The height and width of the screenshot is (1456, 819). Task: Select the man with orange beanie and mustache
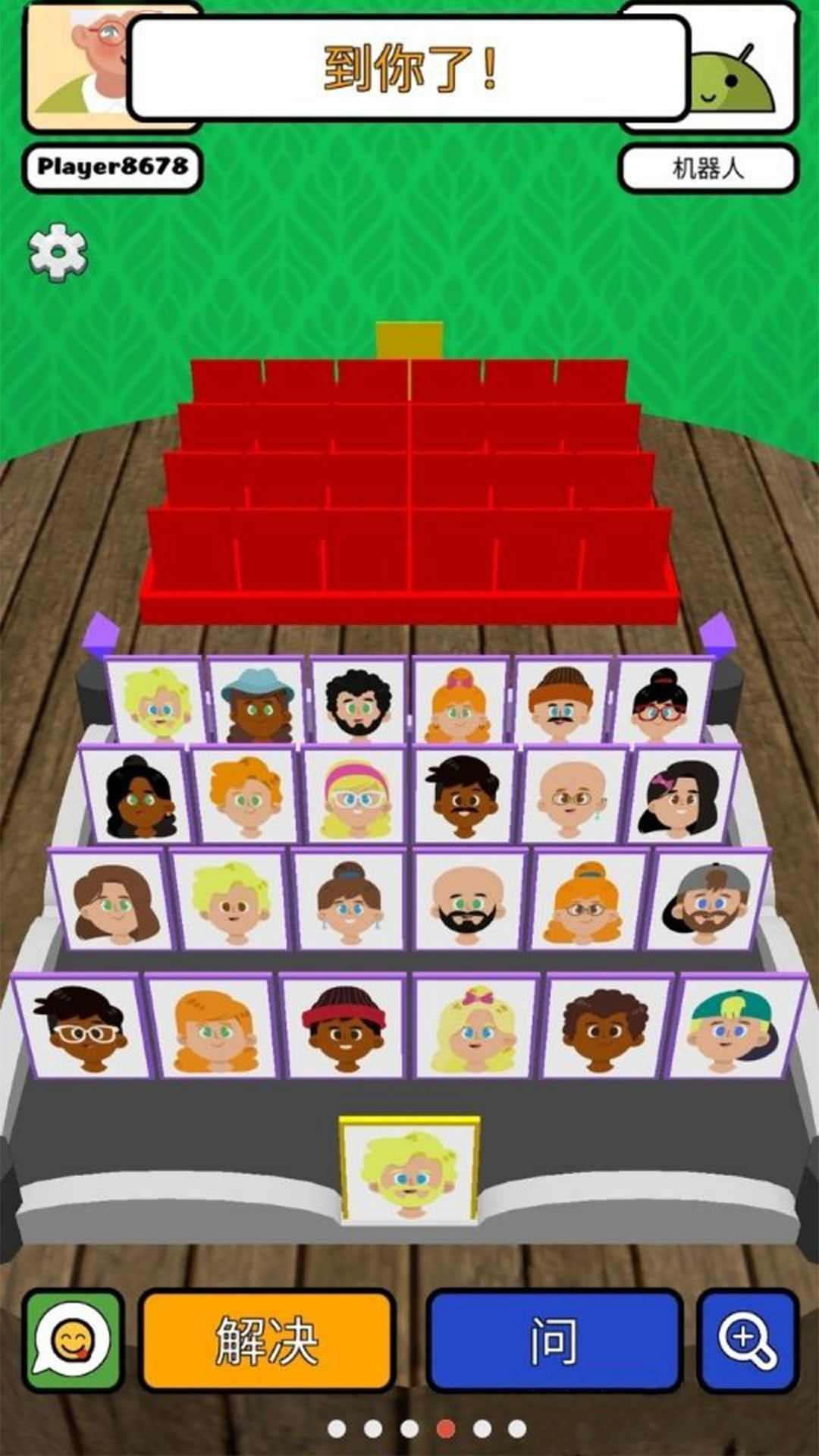(561, 703)
